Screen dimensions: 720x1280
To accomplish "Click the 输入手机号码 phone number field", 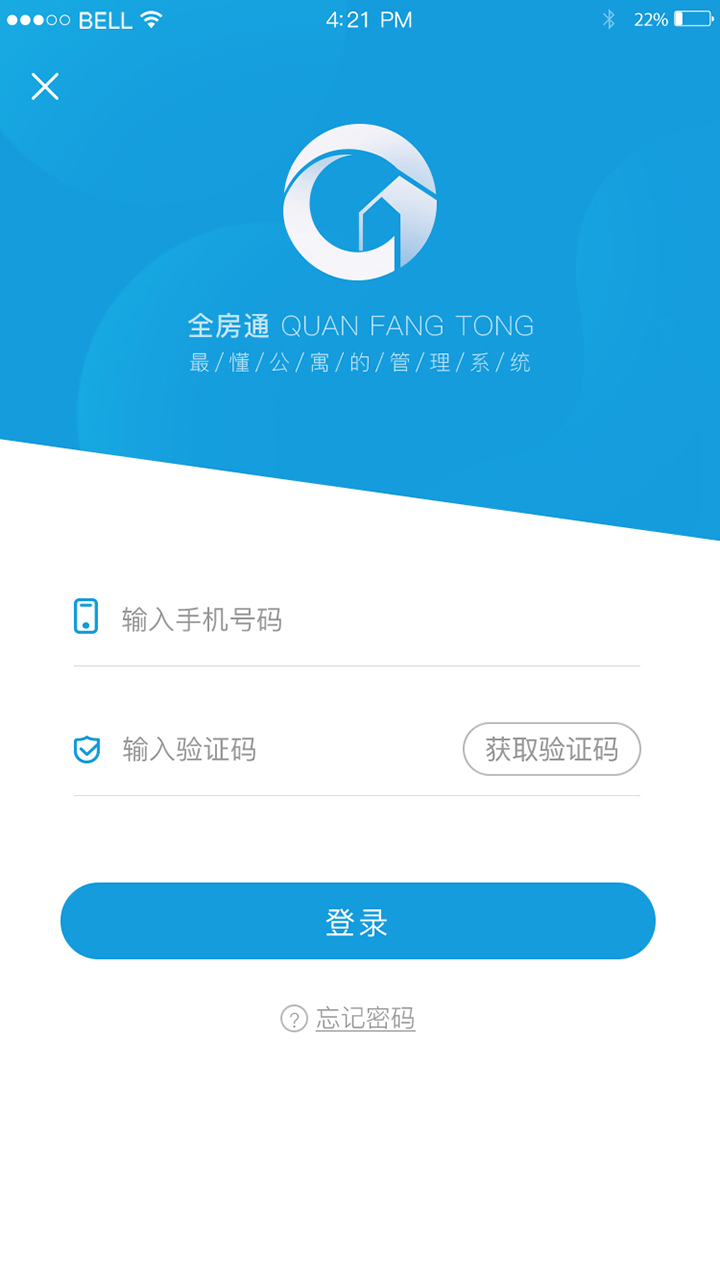I will tap(250, 619).
